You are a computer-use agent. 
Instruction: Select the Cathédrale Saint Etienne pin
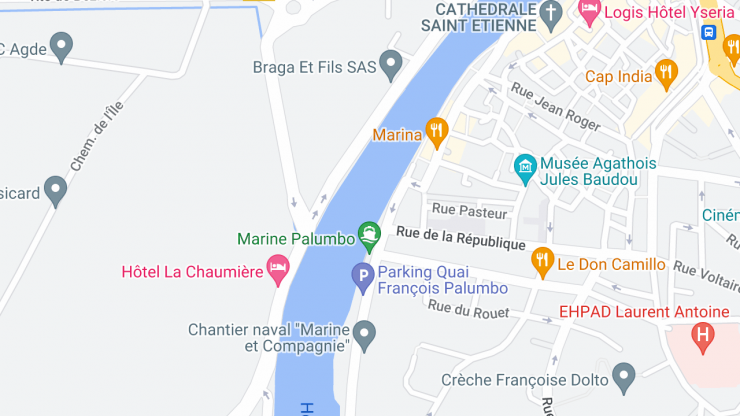pyautogui.click(x=550, y=14)
